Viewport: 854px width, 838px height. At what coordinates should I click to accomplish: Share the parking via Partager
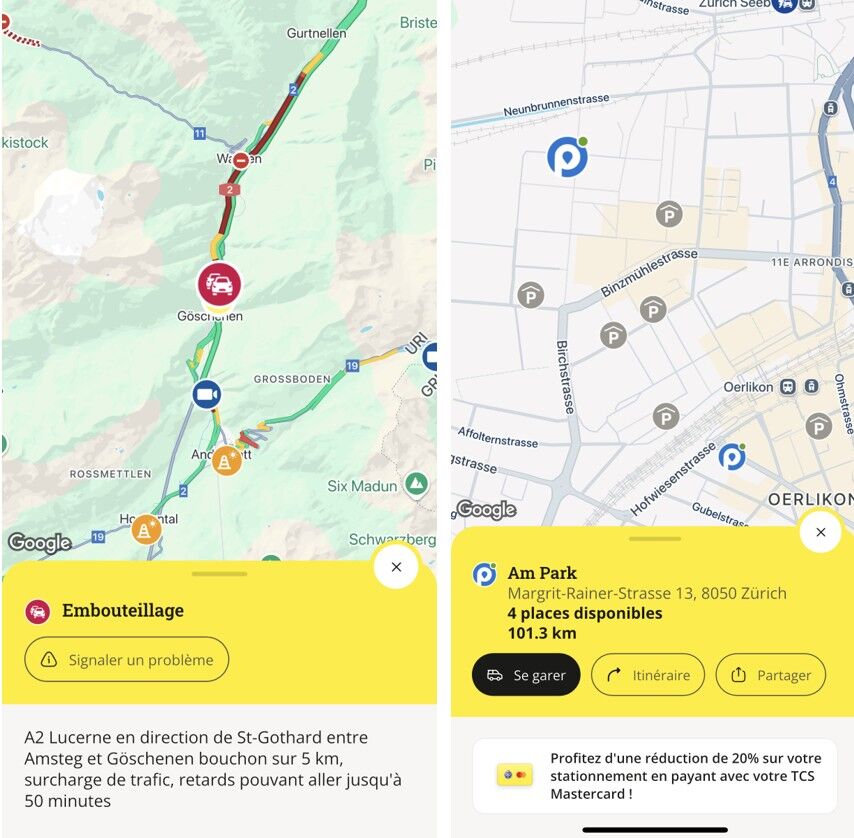coord(770,675)
